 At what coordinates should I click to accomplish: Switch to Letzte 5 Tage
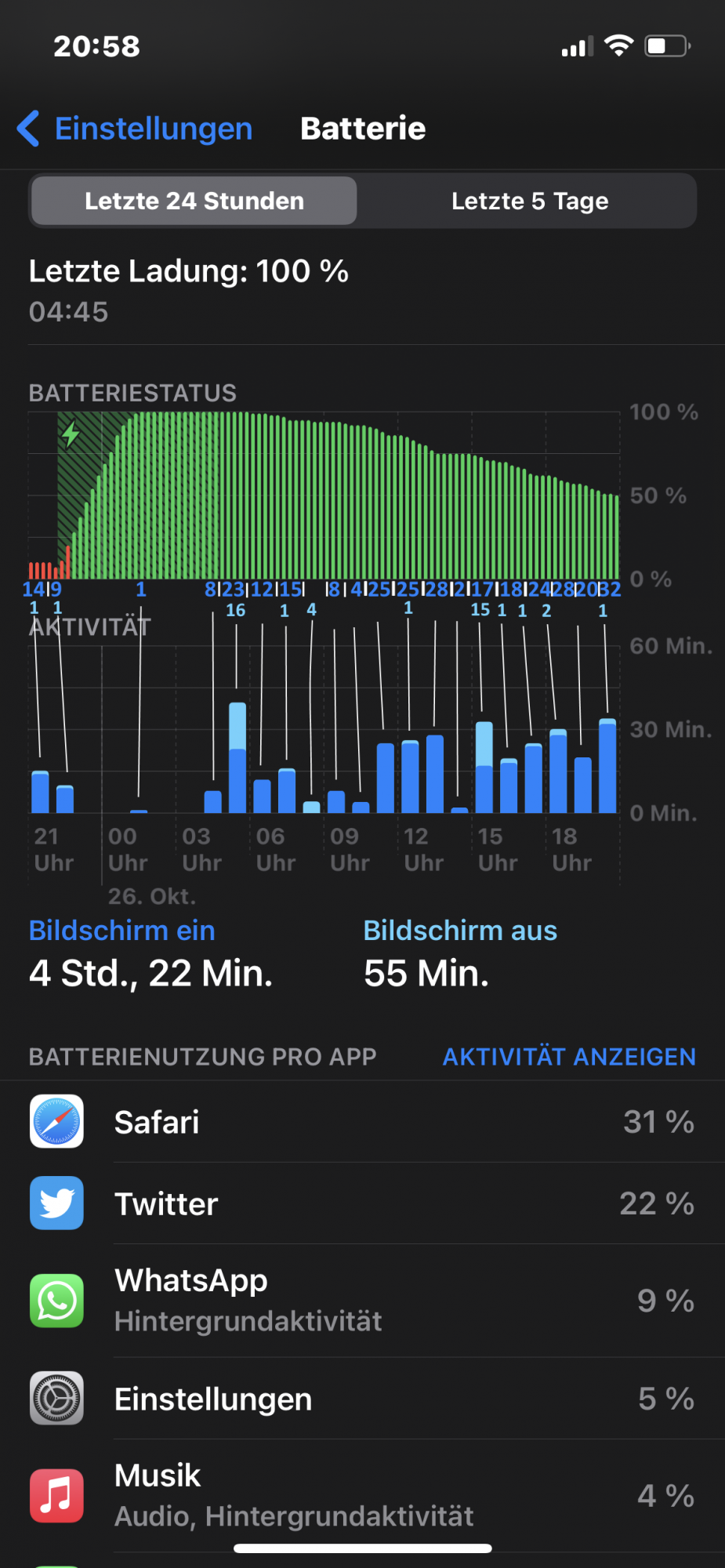point(530,201)
